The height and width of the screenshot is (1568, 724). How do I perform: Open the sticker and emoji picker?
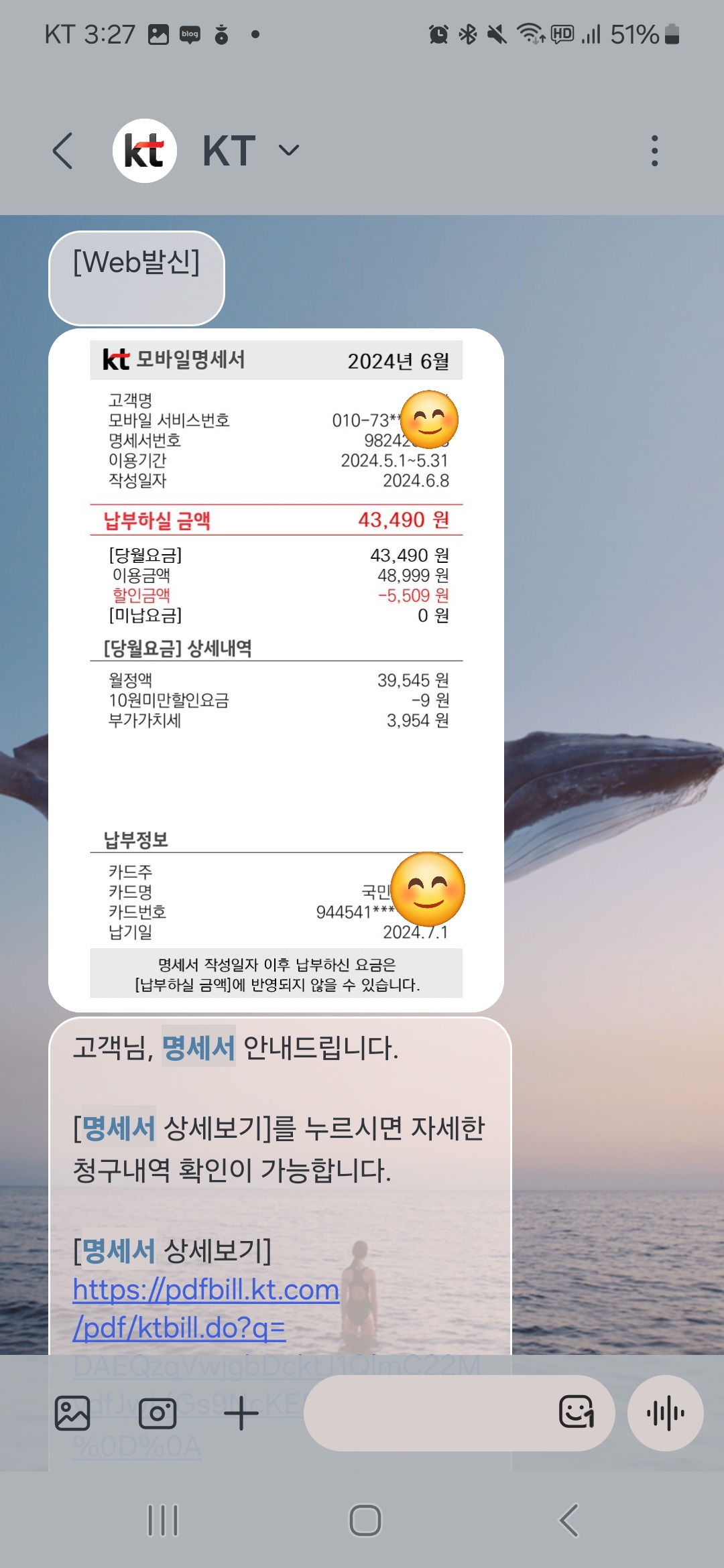pos(577,1413)
